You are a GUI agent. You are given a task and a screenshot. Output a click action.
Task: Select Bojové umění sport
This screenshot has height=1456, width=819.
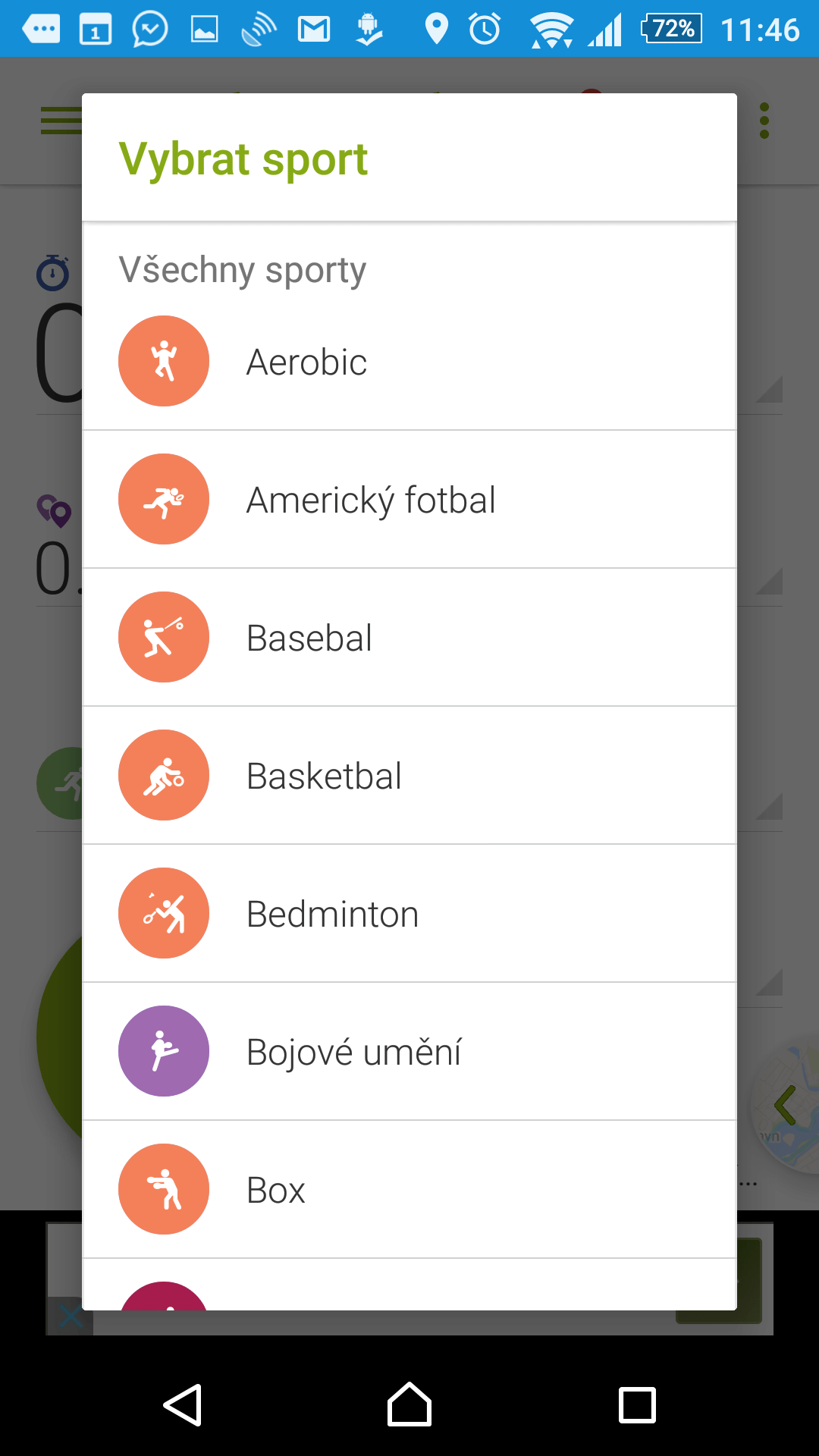click(x=409, y=1052)
